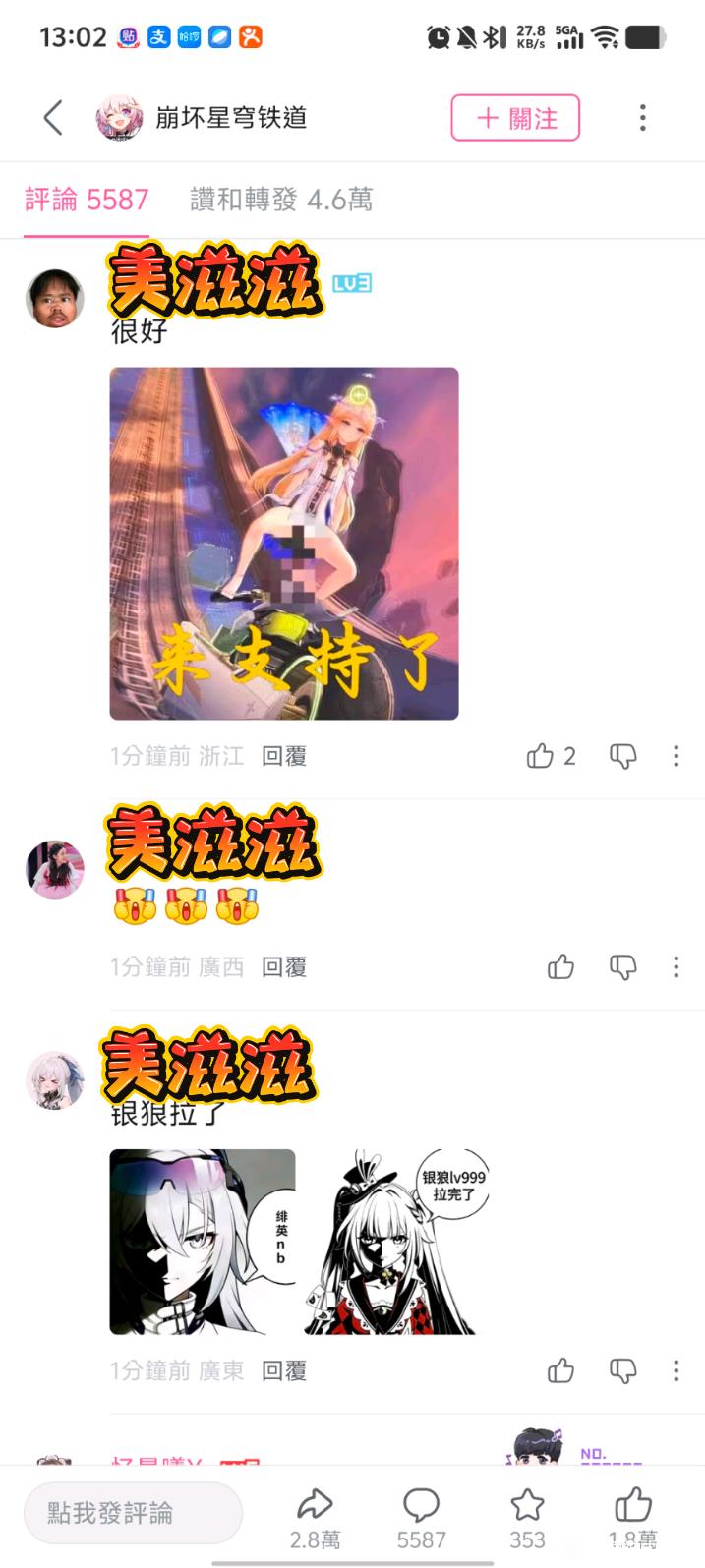Open the first commenter's avatar next to 很好
Screen dimensions: 705x1568
[x=55, y=298]
